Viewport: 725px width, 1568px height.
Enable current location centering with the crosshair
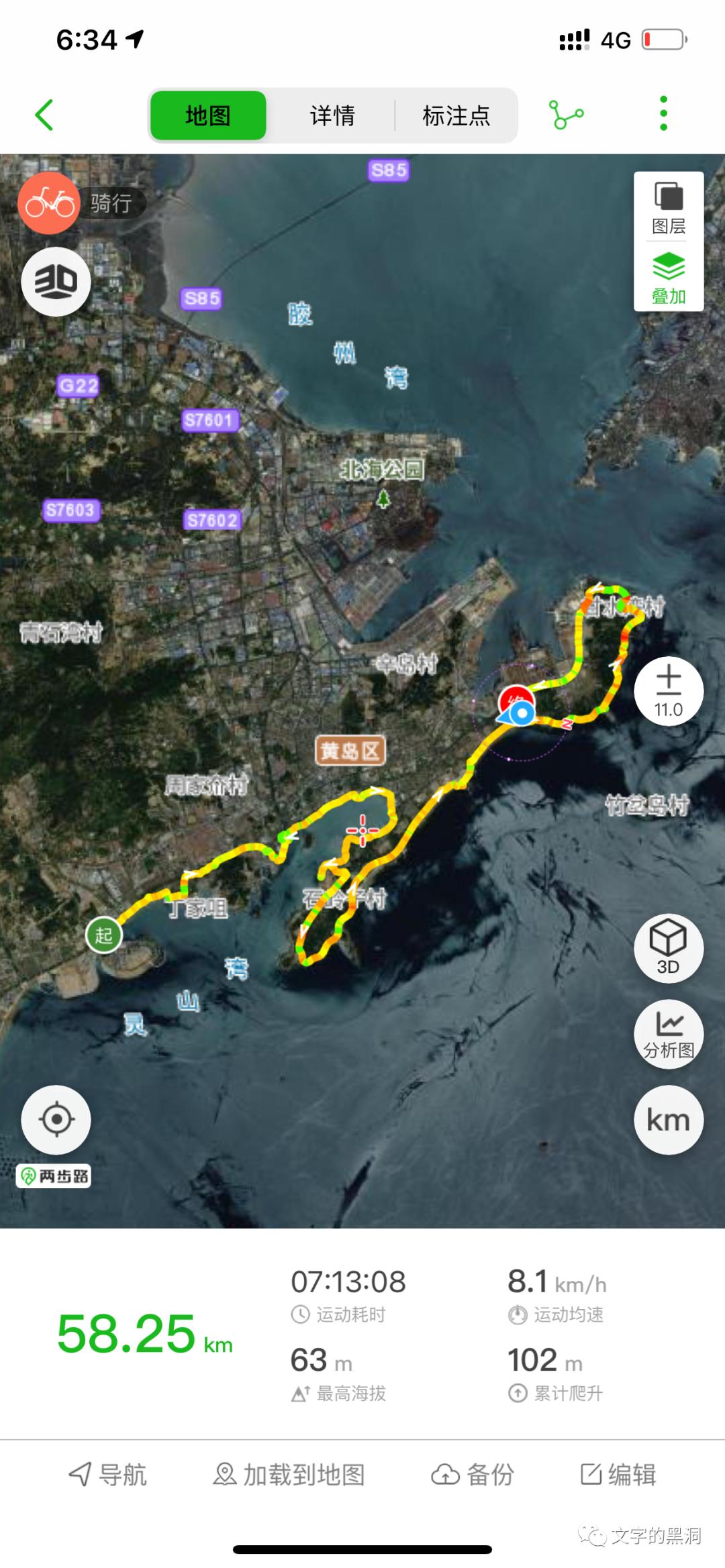click(x=56, y=1119)
